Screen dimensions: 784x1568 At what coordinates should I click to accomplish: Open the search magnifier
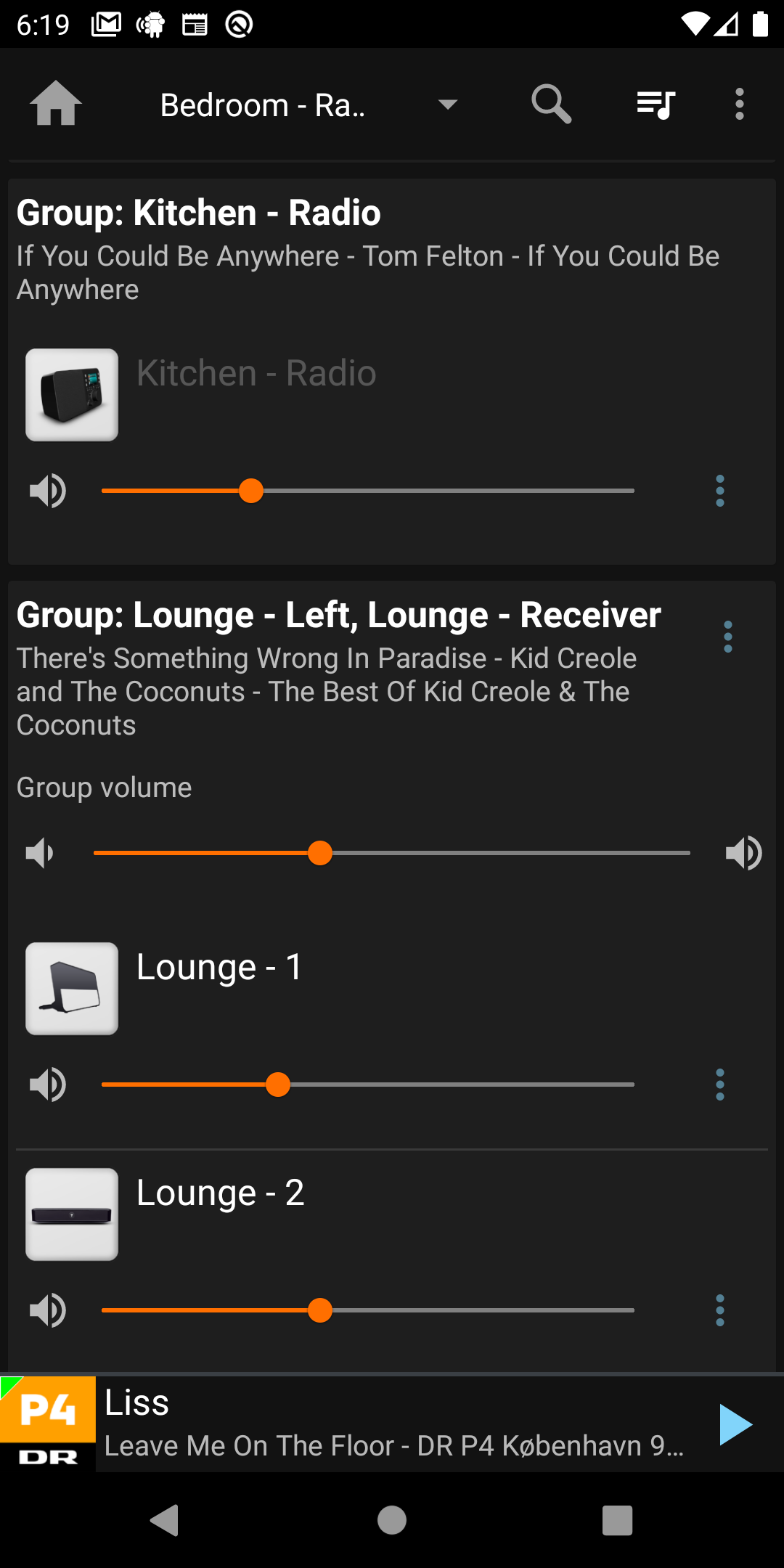click(551, 104)
